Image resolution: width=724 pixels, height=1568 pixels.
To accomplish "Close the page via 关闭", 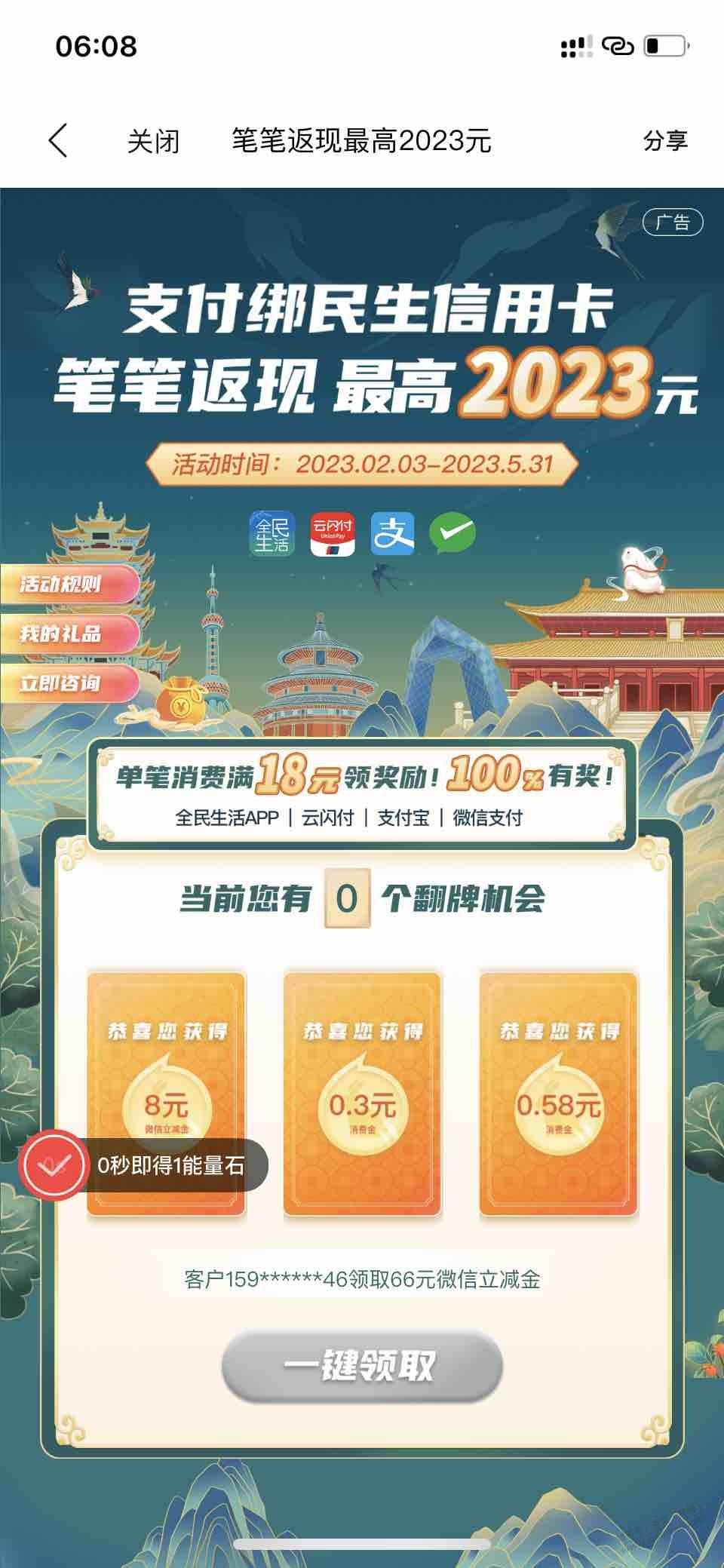I will click(153, 141).
